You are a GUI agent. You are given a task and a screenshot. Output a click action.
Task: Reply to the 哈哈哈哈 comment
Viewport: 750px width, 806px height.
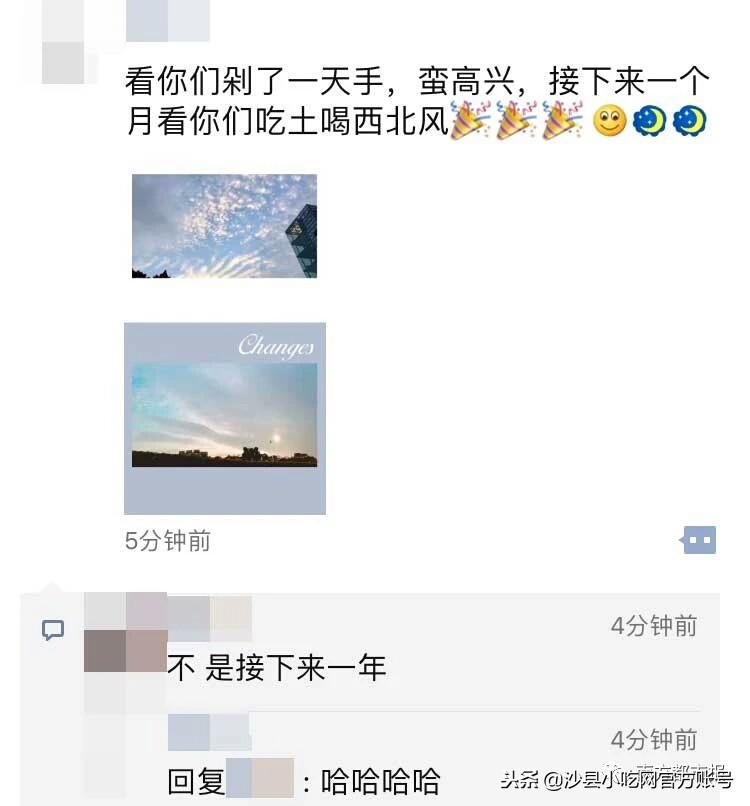point(380,781)
